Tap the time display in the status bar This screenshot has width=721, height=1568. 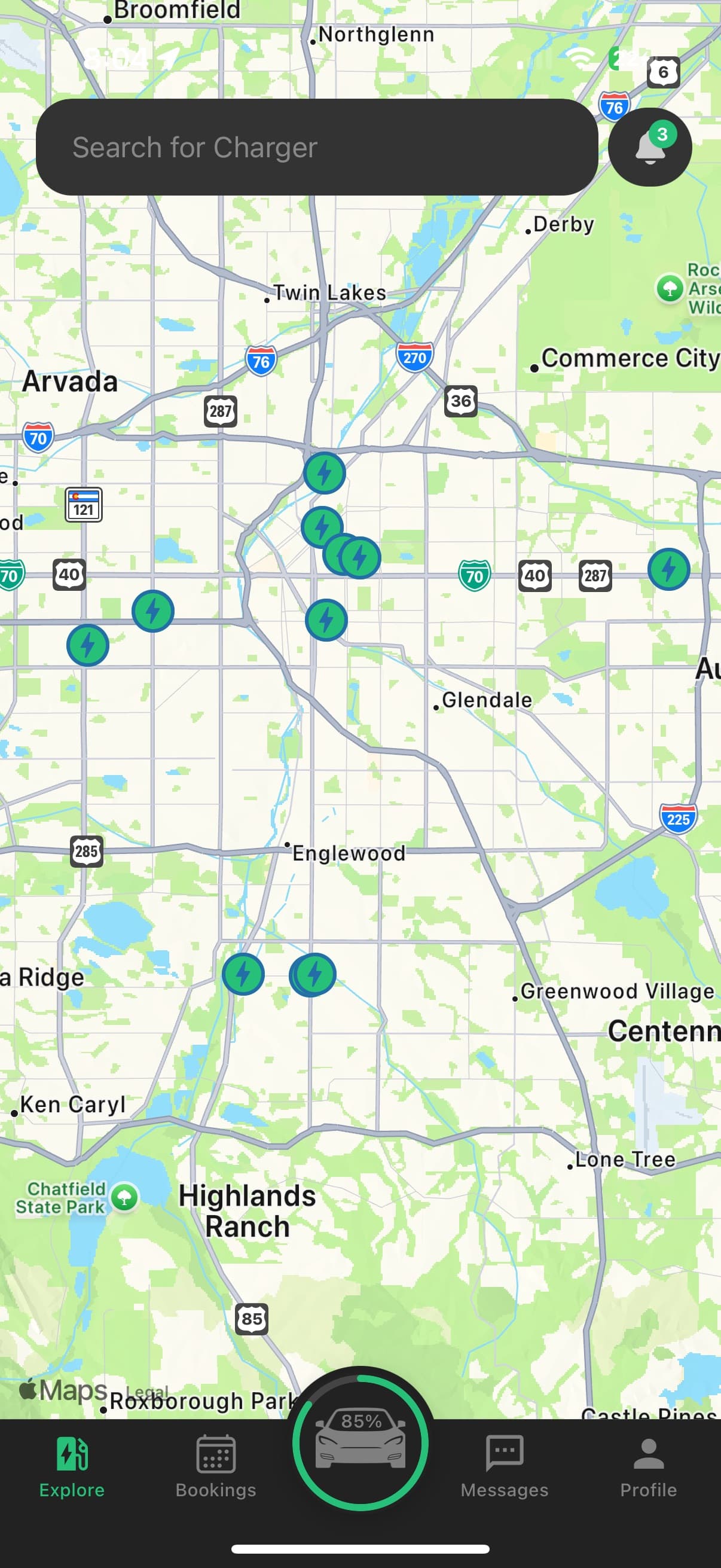coord(117,59)
